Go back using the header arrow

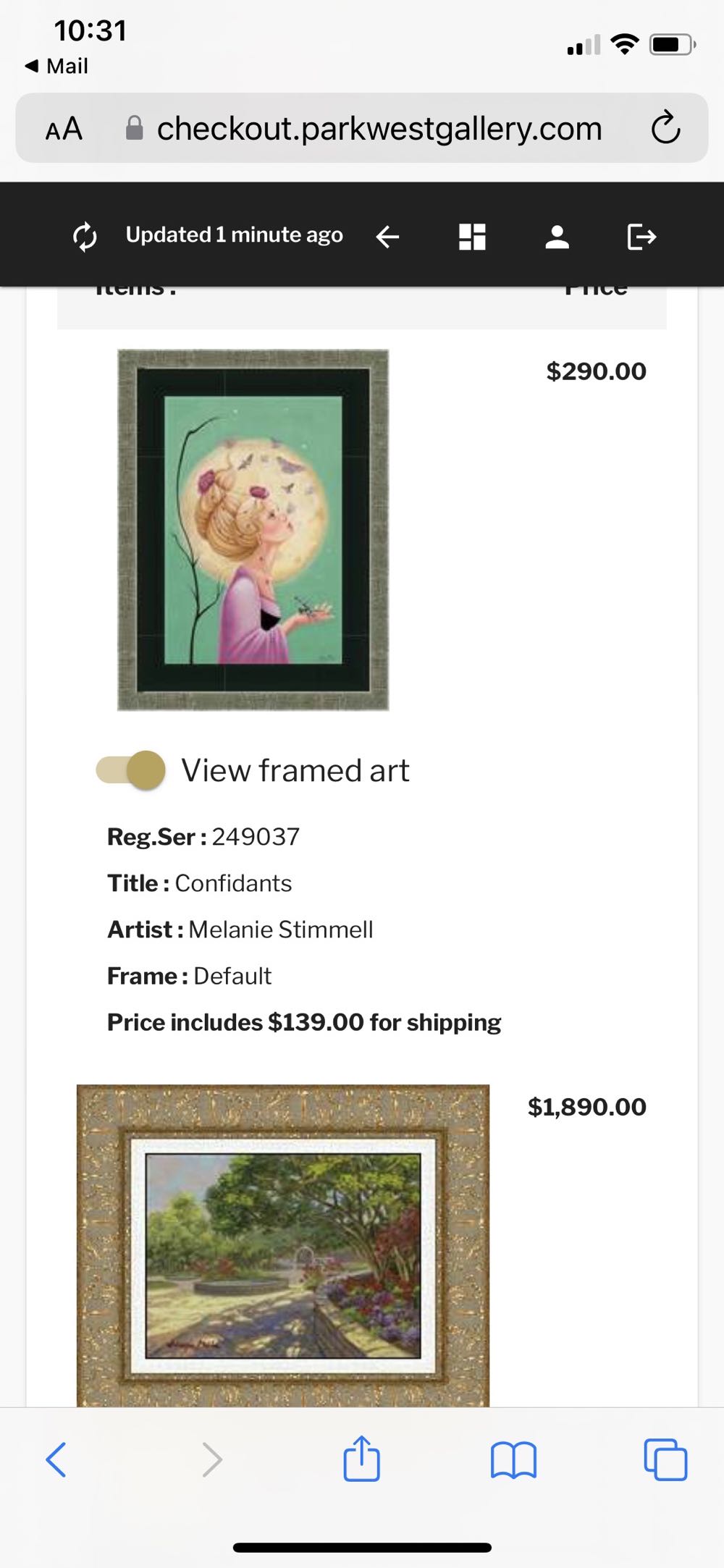(x=388, y=236)
